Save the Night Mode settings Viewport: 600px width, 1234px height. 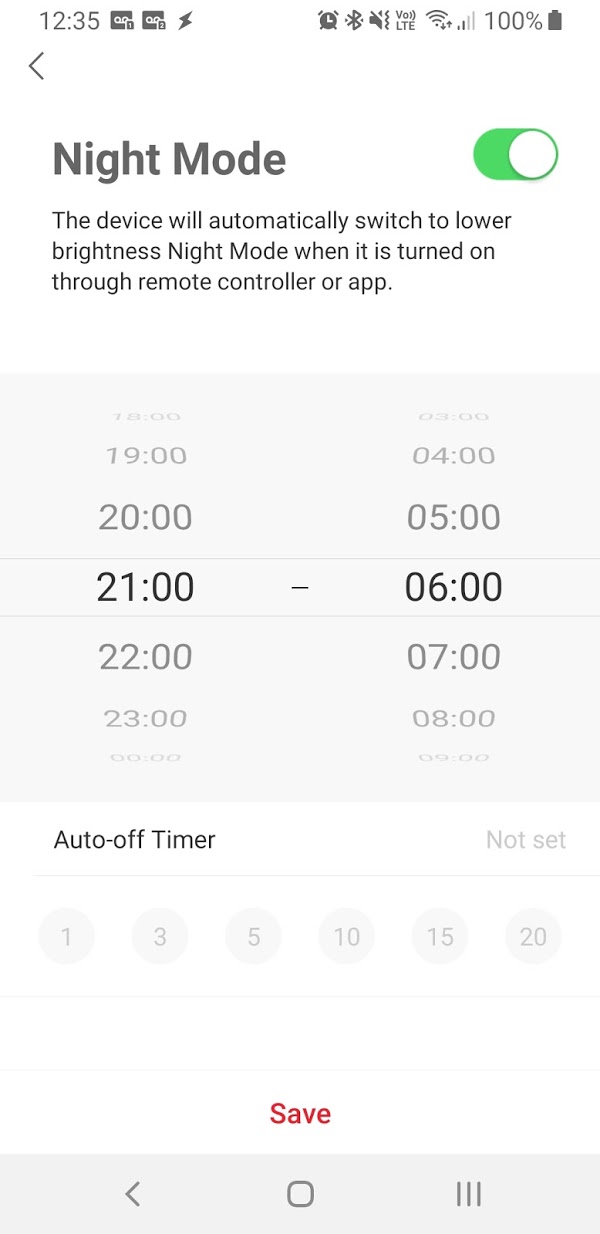pyautogui.click(x=300, y=1113)
